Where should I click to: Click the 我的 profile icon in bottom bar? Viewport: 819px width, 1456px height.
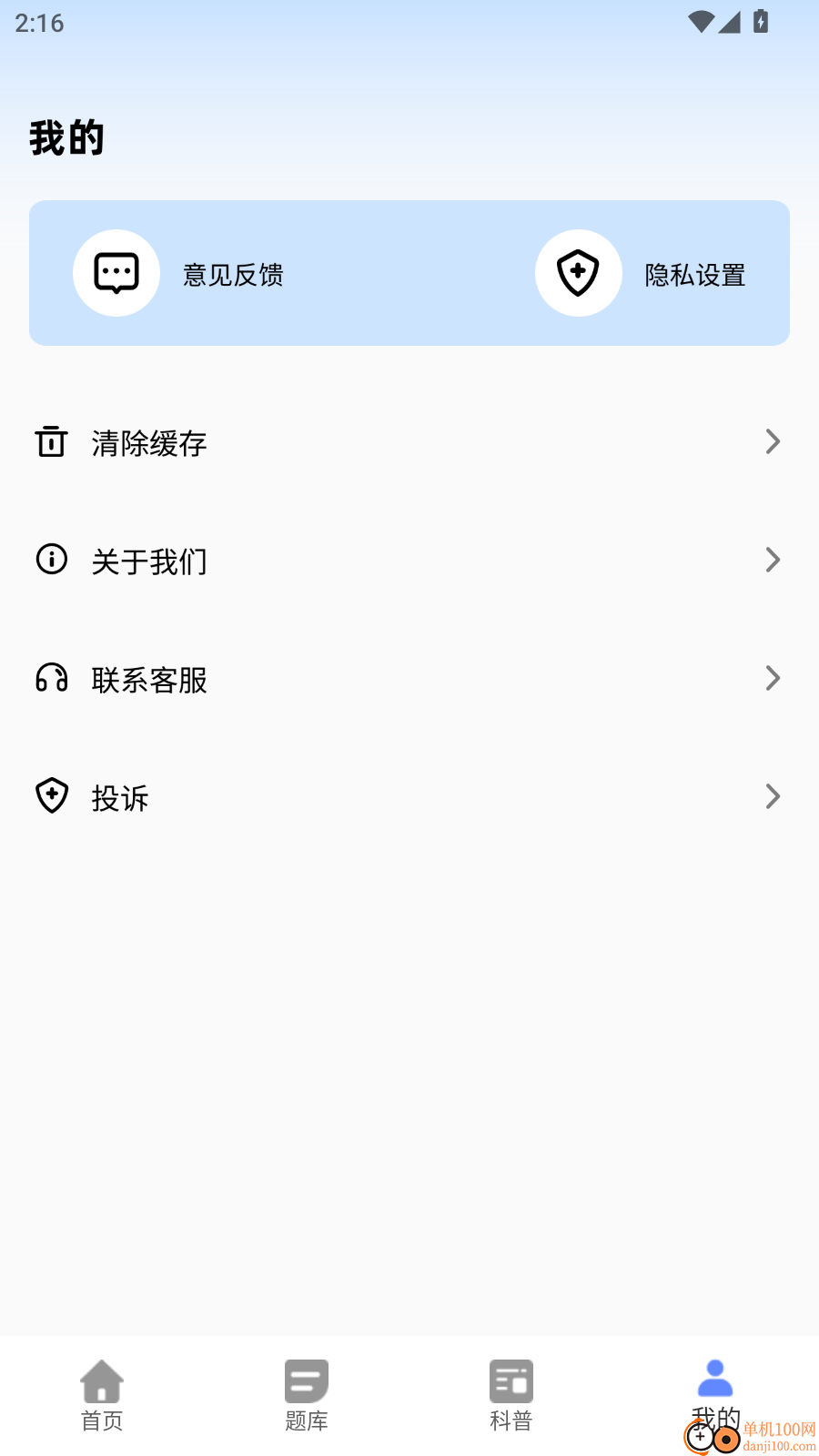[715, 1380]
